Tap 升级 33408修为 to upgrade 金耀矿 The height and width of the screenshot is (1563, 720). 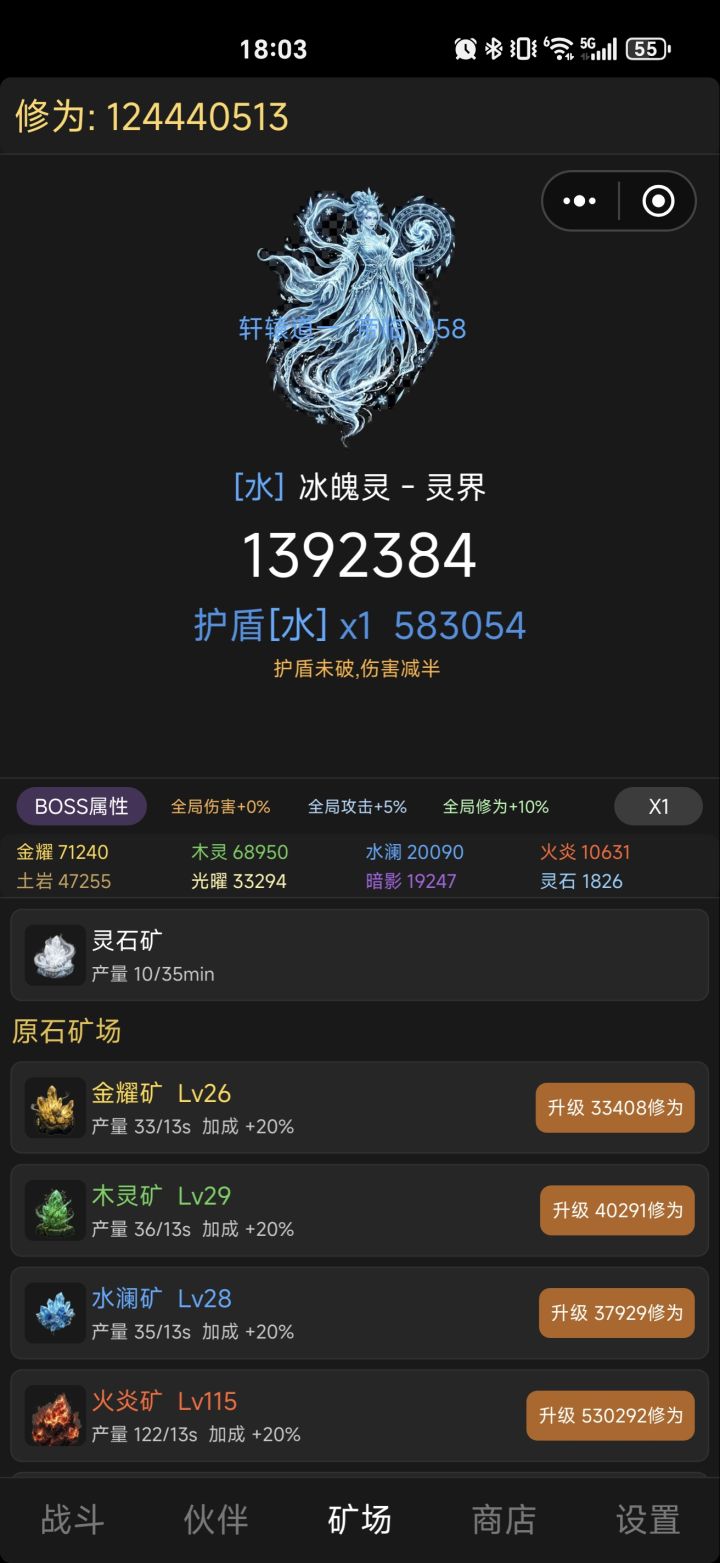(614, 1107)
